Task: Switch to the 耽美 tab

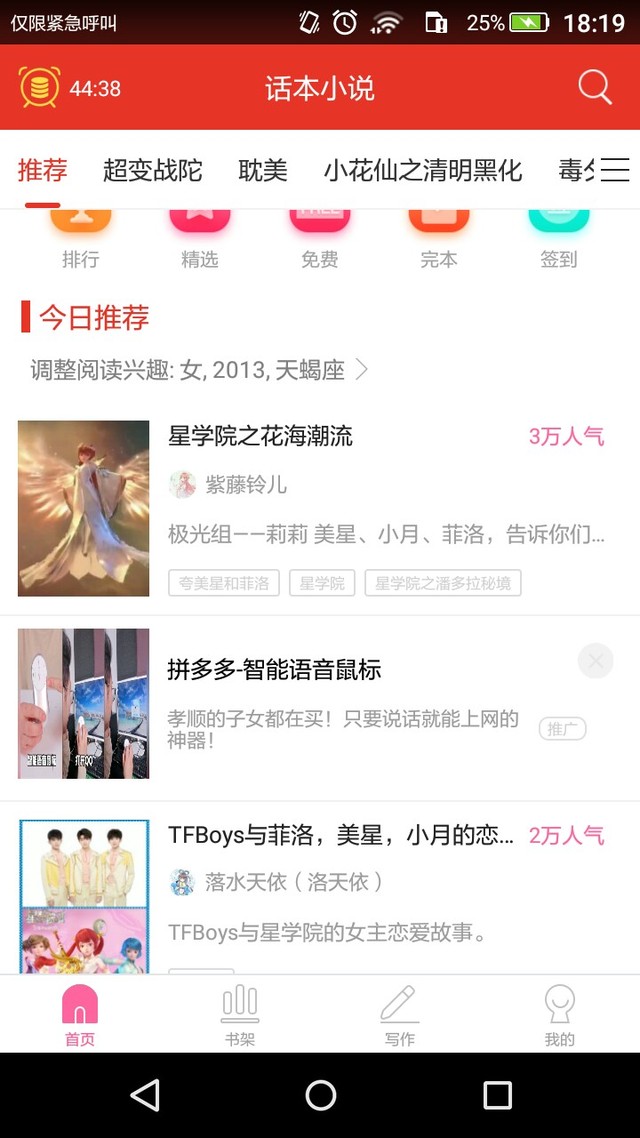Action: 263,170
